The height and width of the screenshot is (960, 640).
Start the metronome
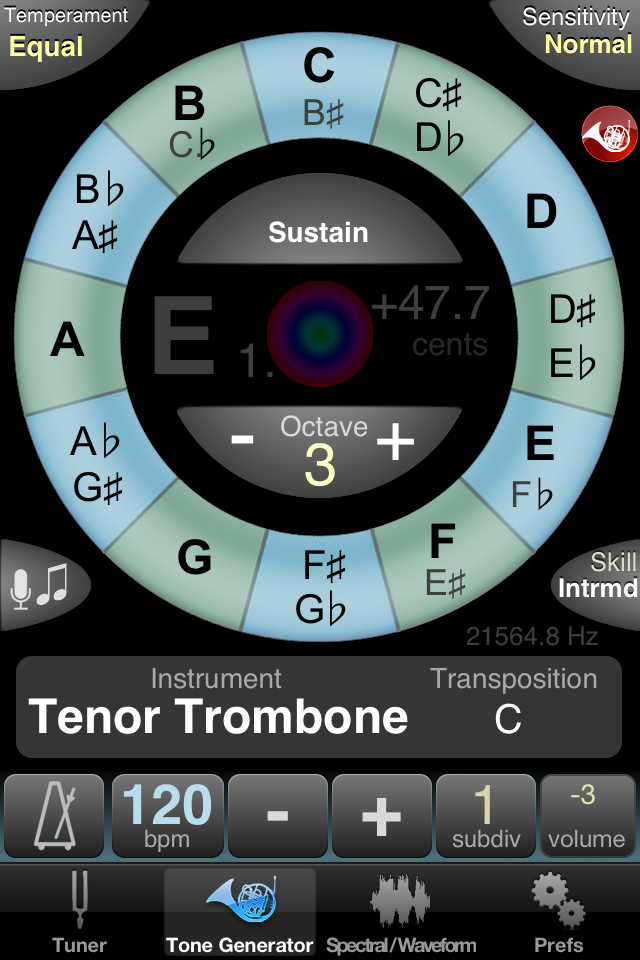(x=54, y=816)
